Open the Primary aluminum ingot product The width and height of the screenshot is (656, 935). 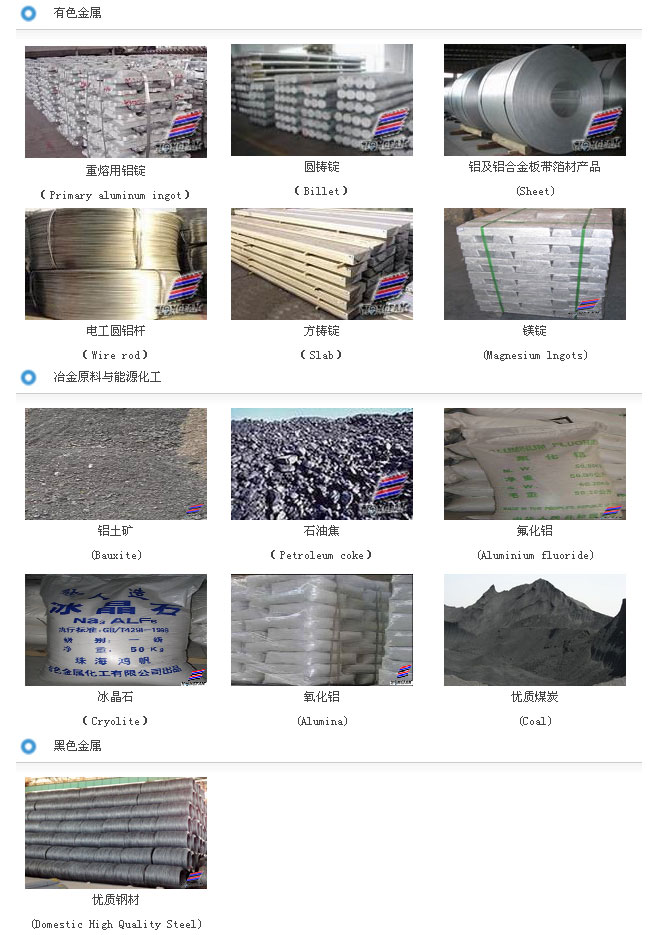tap(116, 102)
